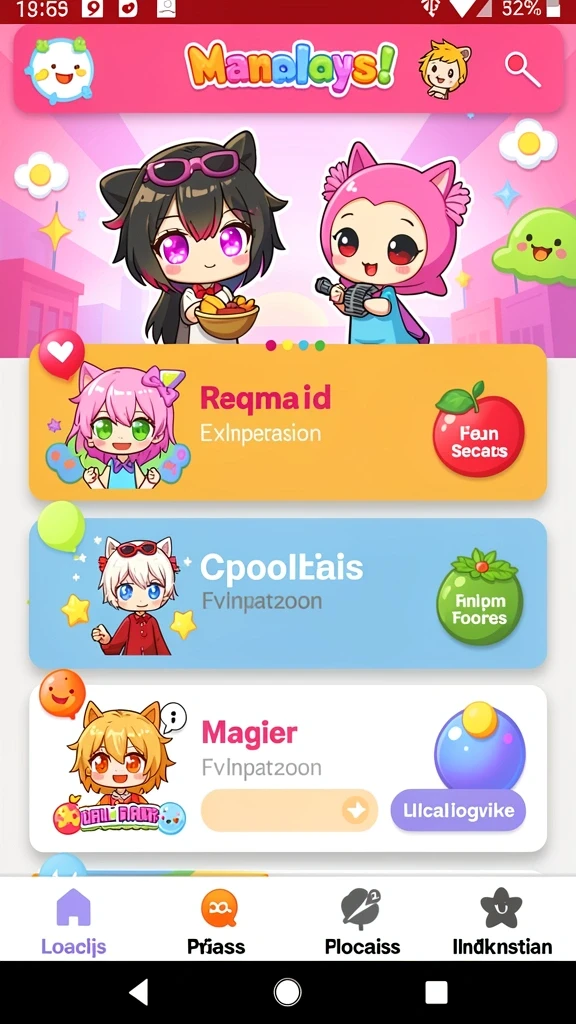Tap the peach arrow bar in Magier

point(289,810)
